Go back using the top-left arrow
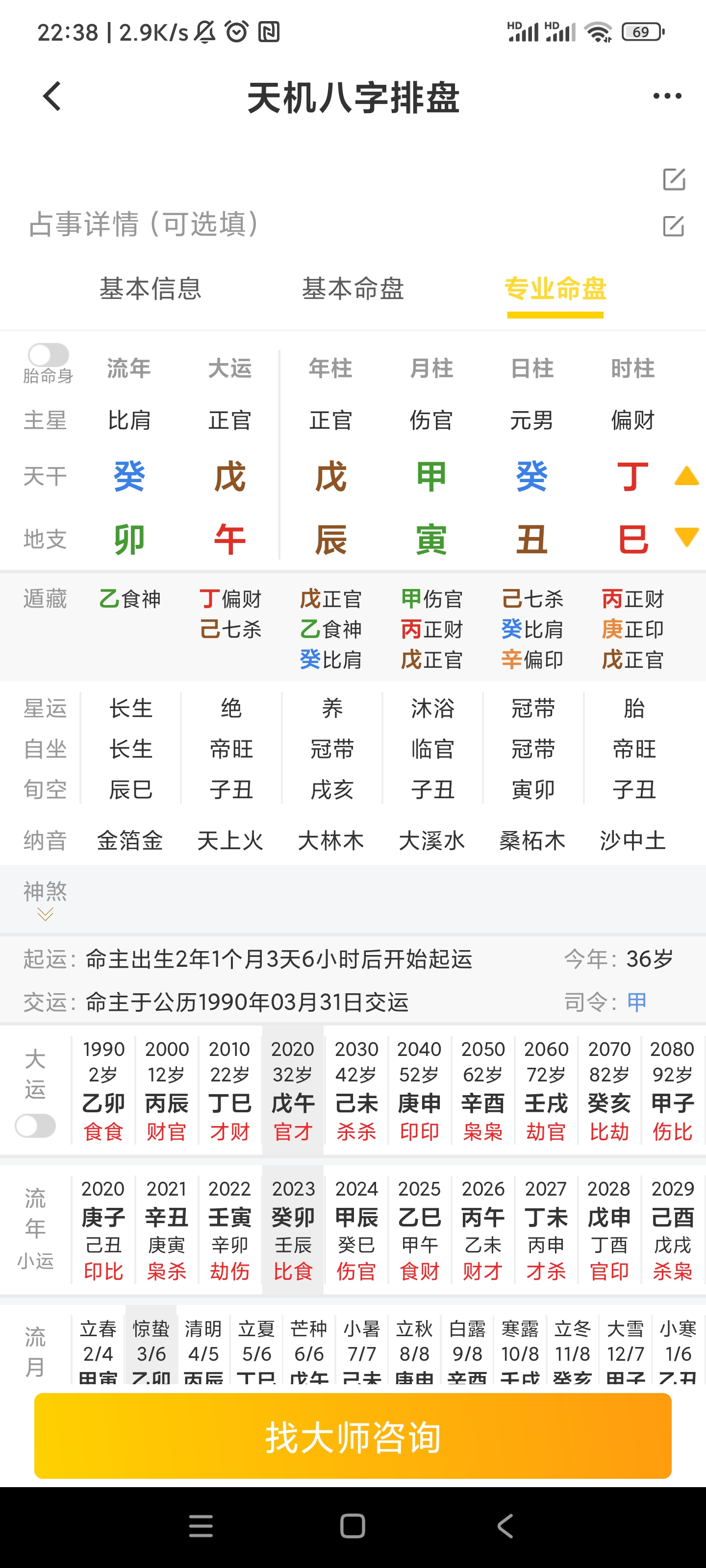The width and height of the screenshot is (706, 1568). 52,96
